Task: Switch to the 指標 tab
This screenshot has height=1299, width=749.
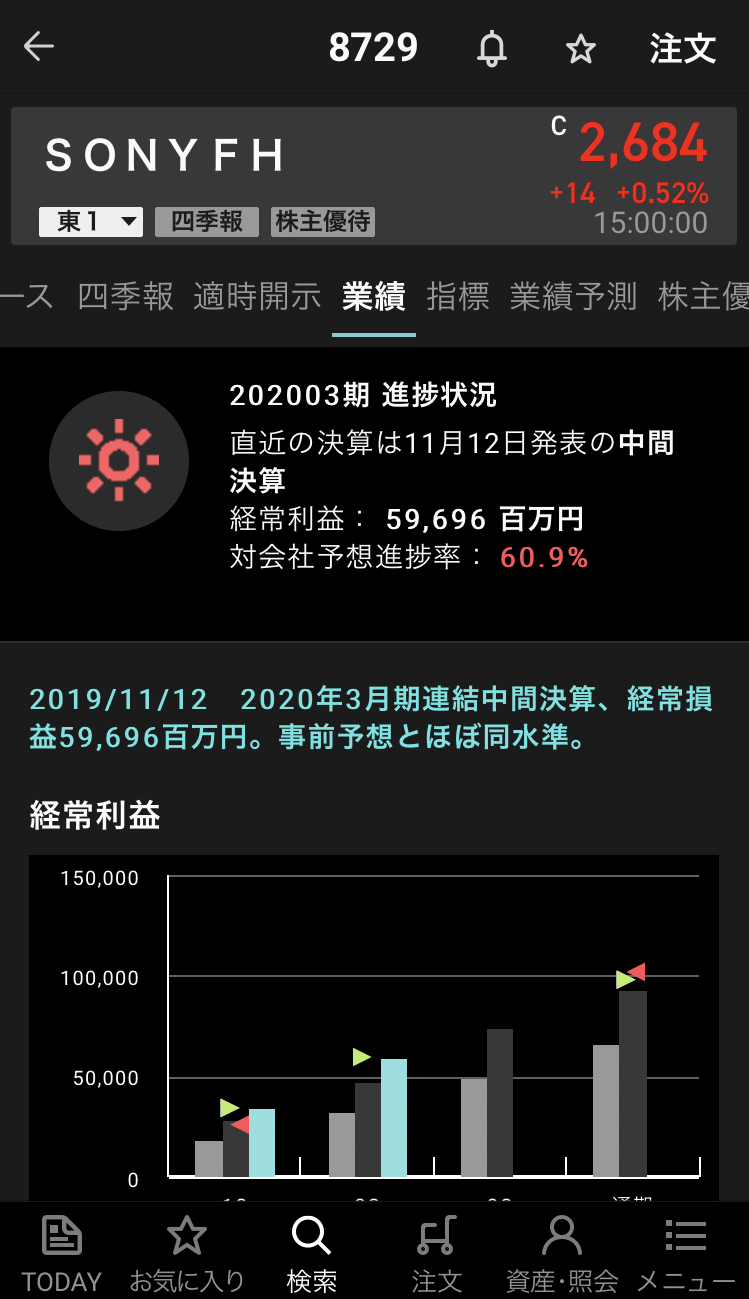Action: click(x=458, y=296)
